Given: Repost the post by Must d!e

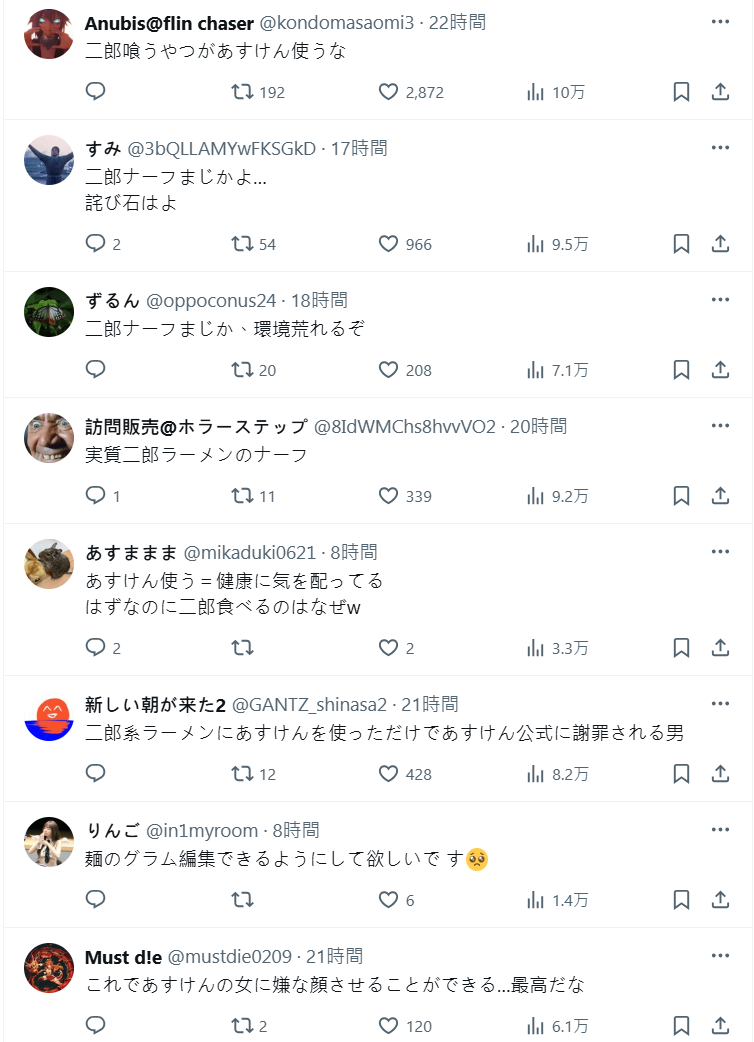Looking at the screenshot, I should [242, 1026].
